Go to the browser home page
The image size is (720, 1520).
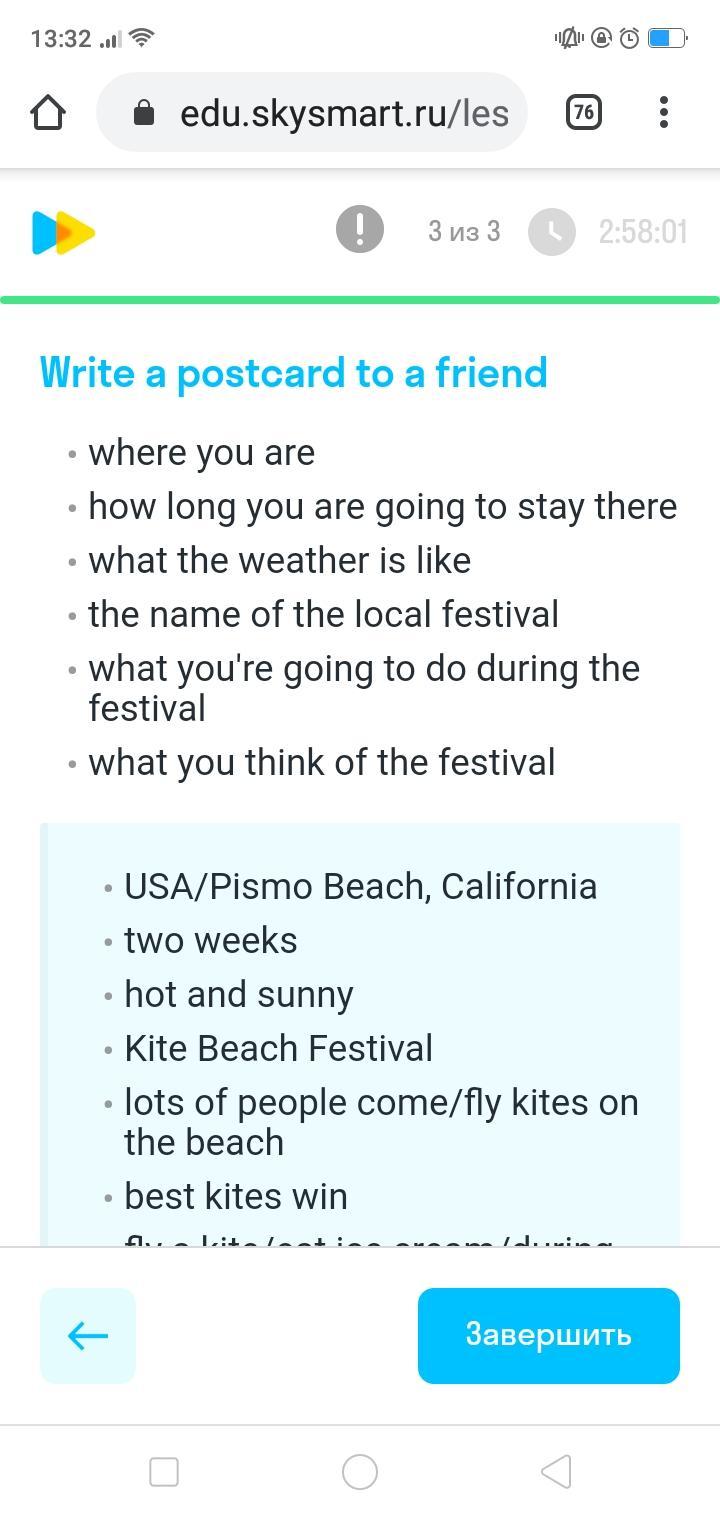tap(48, 112)
